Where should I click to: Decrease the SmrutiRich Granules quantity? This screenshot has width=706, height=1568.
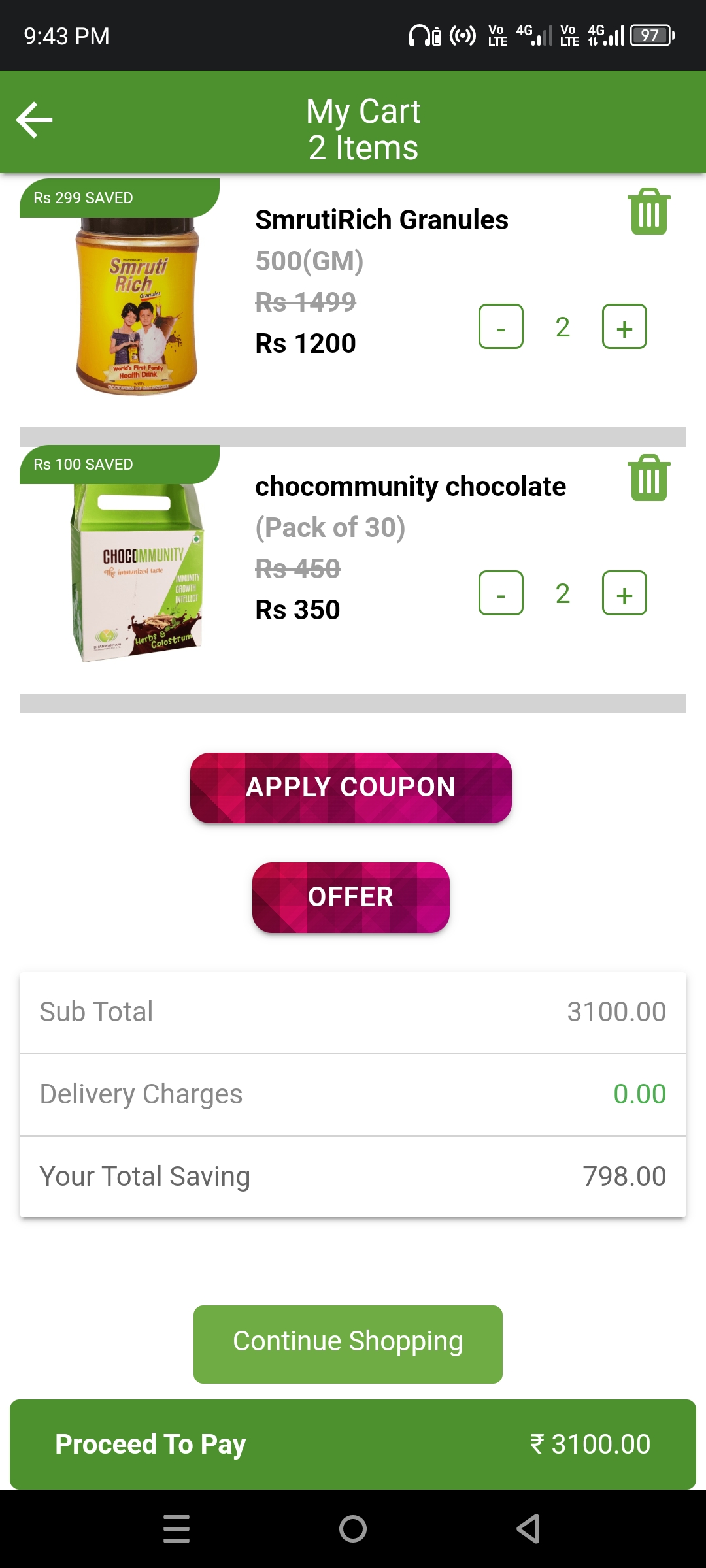pyautogui.click(x=501, y=327)
